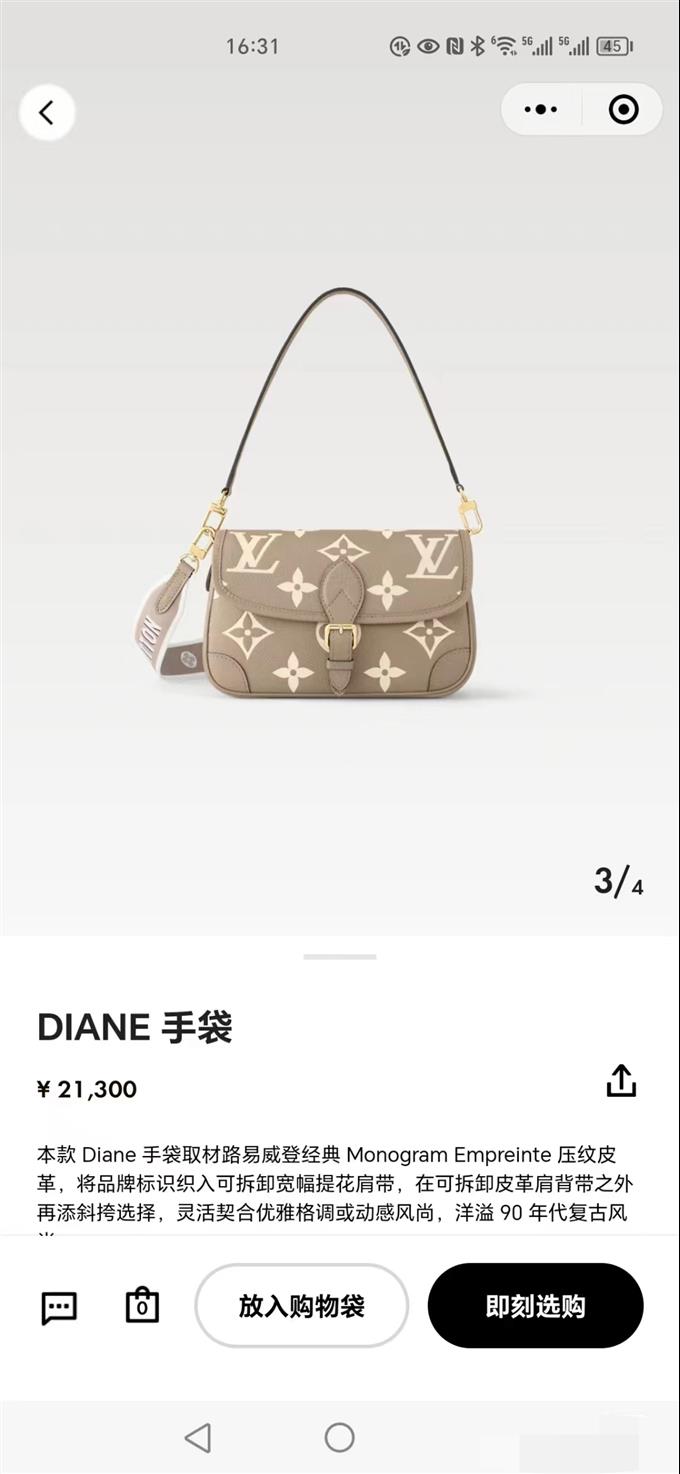Open the mini program more options menu
Screen dimensions: 680x1474
pos(541,109)
